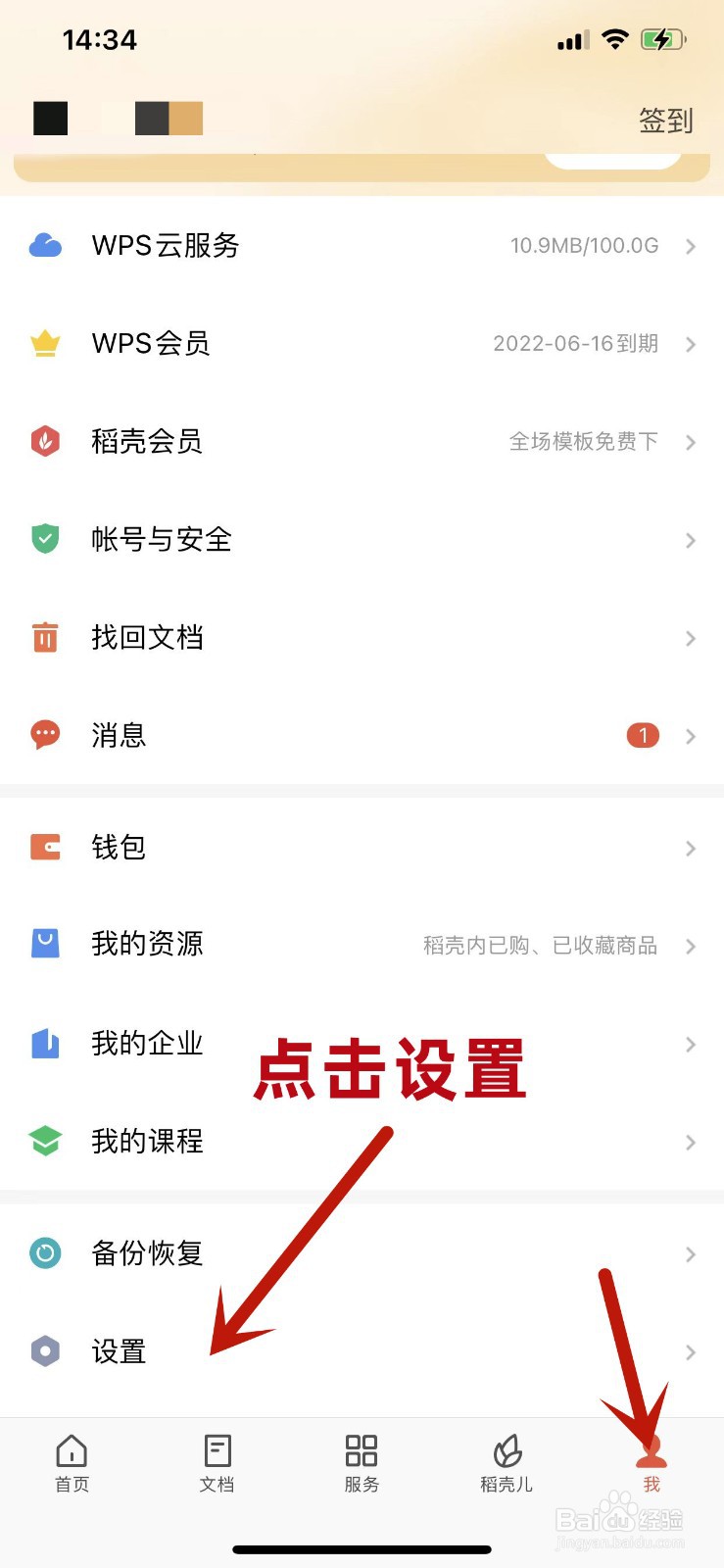This screenshot has height=1568, width=724.
Task: Open 稻壳会员 membership row
Action: point(362,441)
